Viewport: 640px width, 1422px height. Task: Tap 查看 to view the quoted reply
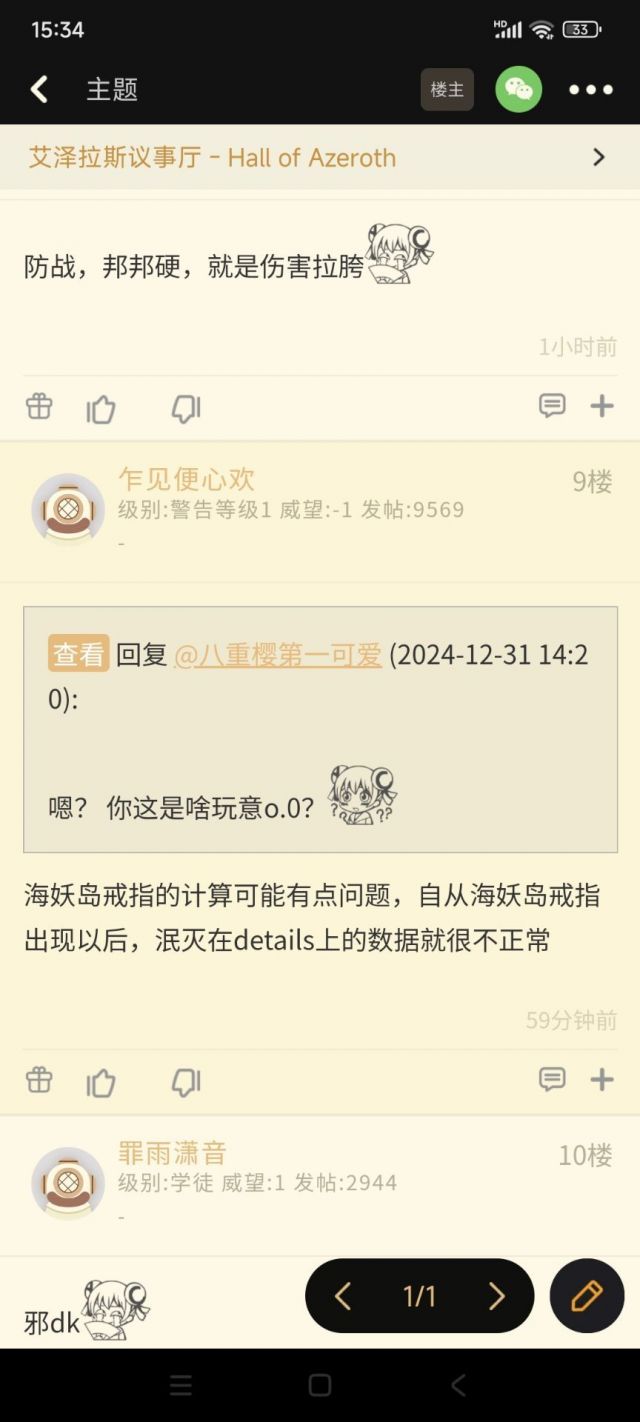pyautogui.click(x=78, y=654)
